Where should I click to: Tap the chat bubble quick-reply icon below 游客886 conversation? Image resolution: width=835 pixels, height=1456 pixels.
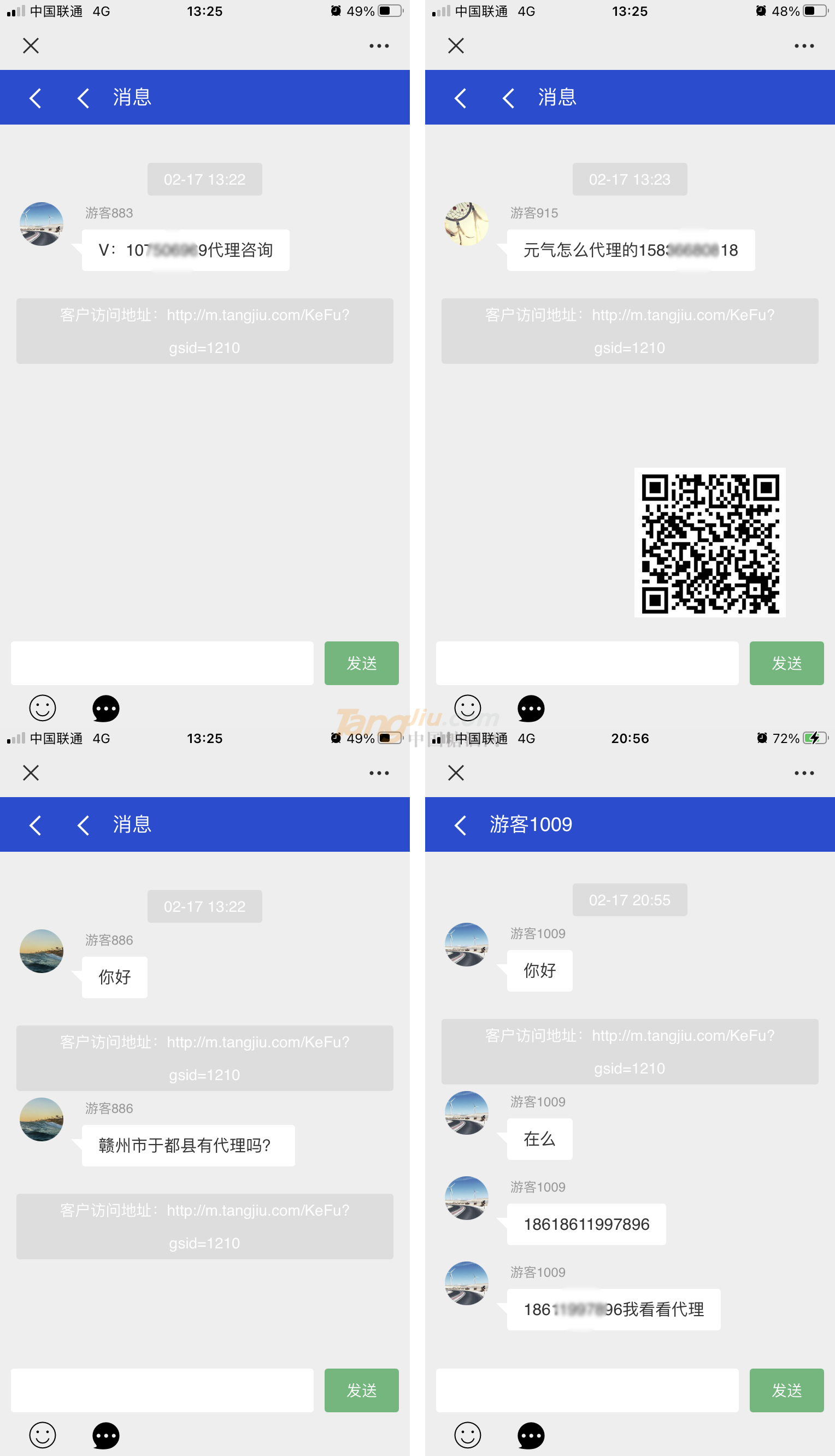tap(105, 1435)
